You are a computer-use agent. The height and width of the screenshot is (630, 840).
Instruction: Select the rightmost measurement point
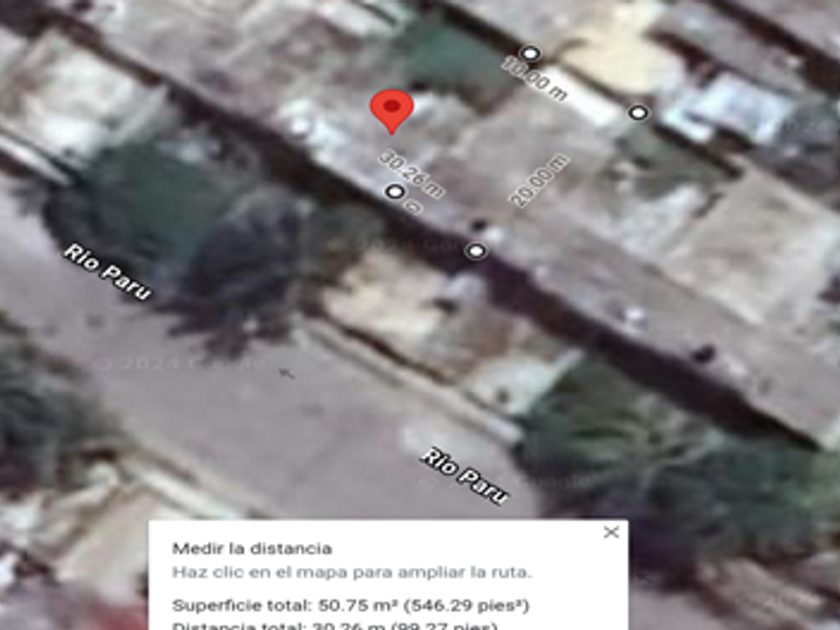[x=638, y=112]
